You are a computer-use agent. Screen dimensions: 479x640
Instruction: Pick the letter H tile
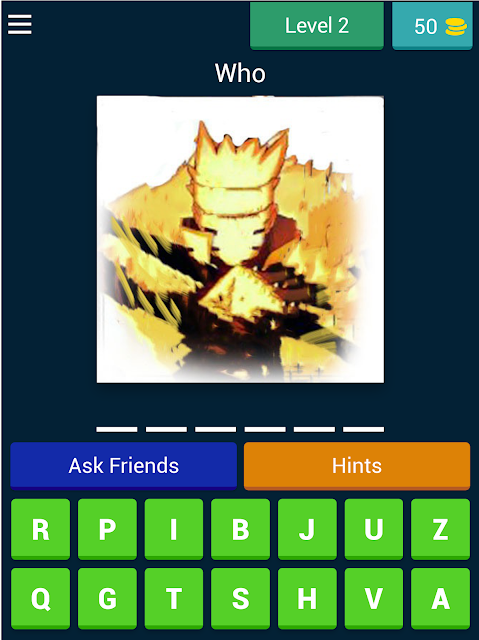307,598
